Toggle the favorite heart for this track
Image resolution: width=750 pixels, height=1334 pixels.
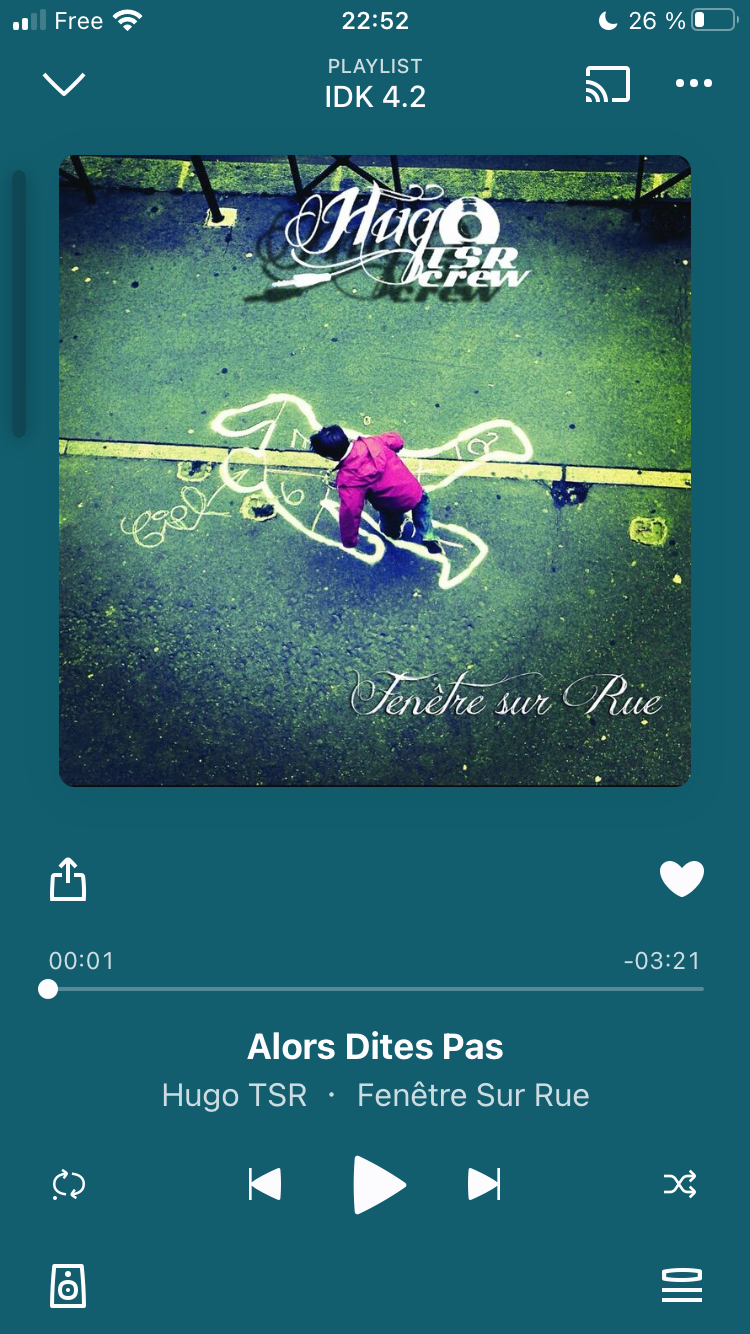[682, 879]
